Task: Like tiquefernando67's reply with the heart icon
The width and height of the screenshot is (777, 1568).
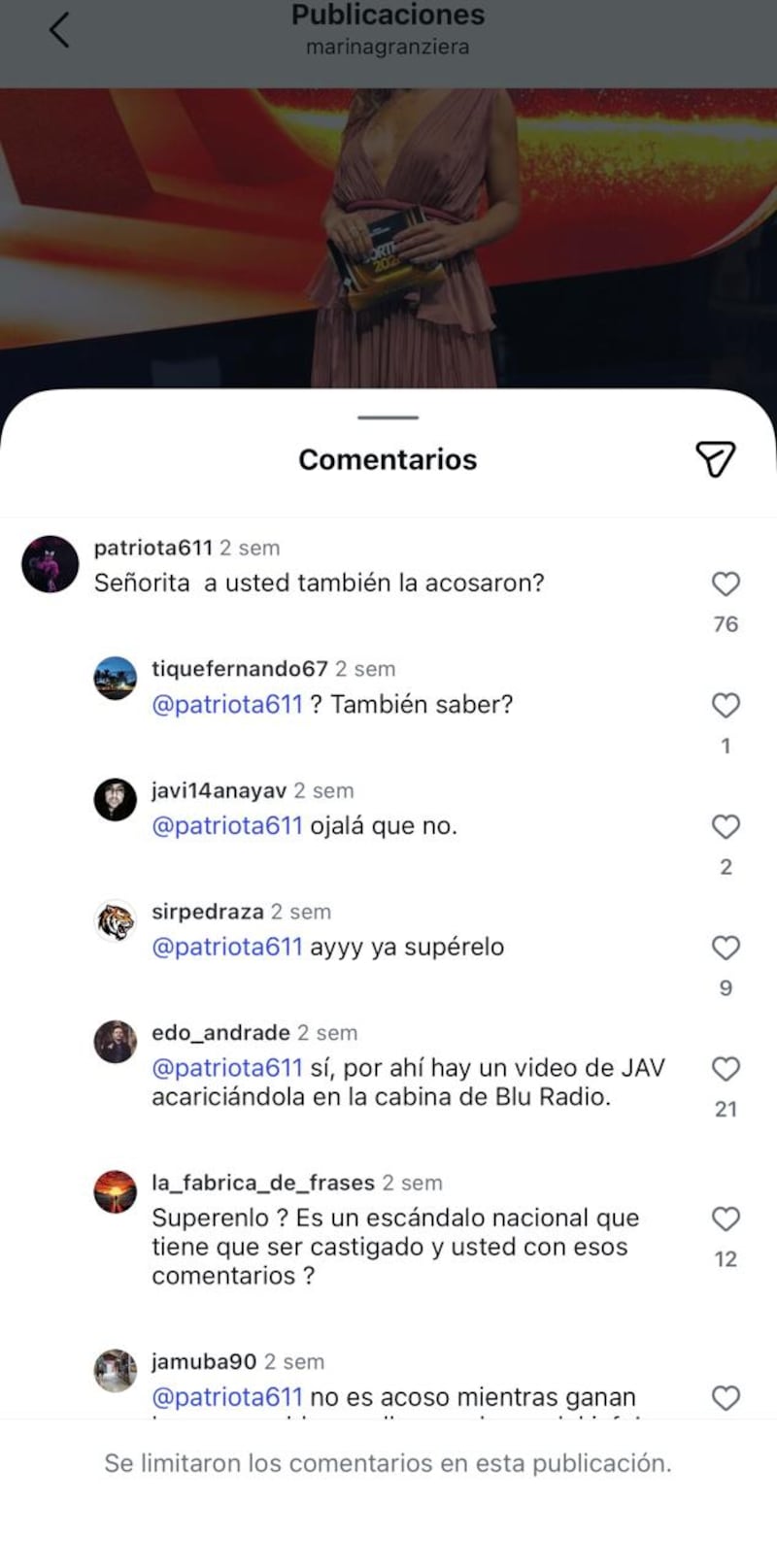Action: [726, 706]
